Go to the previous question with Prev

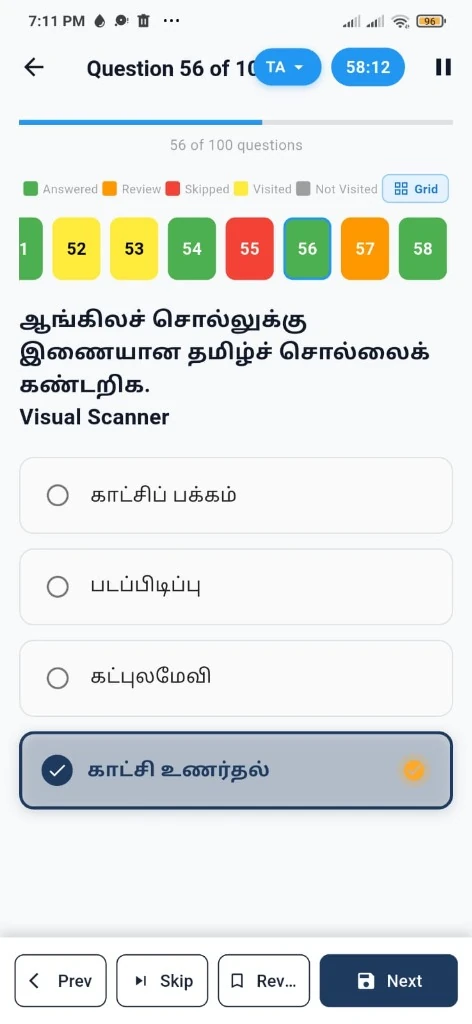pos(61,981)
